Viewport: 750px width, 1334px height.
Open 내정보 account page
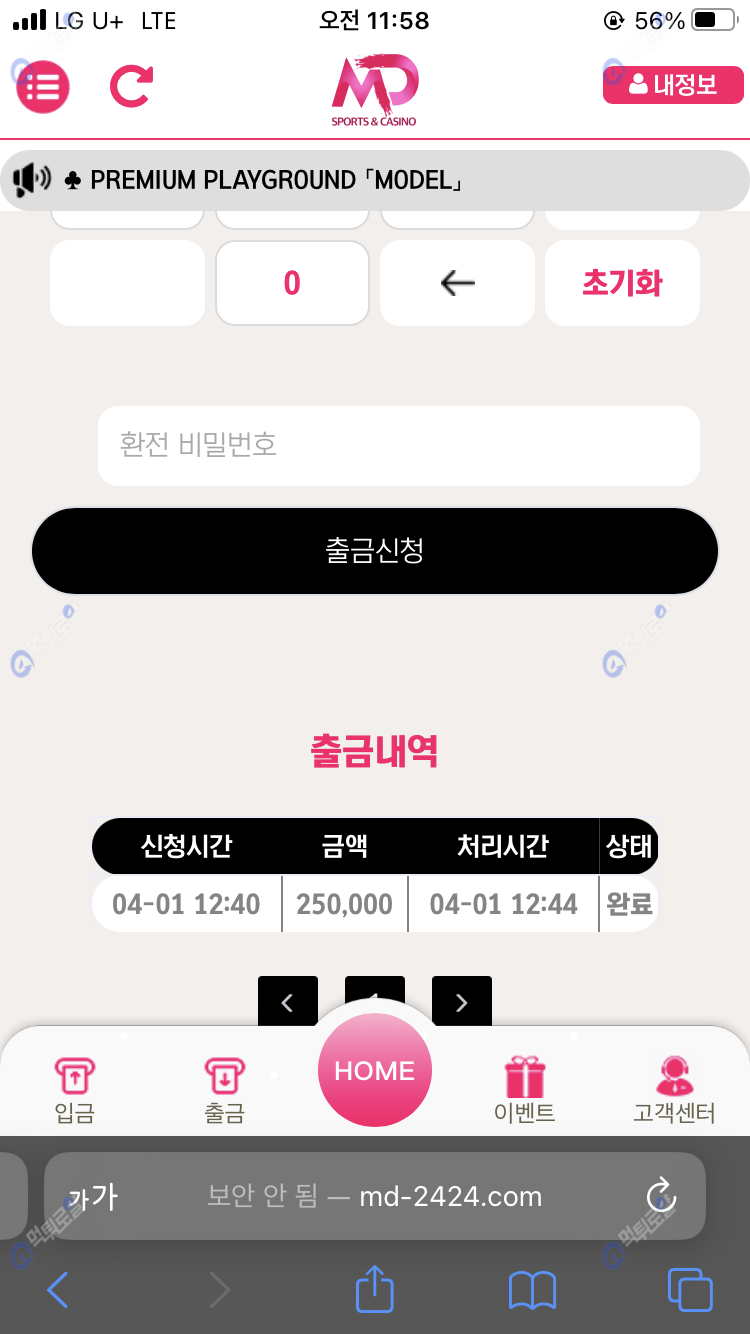pyautogui.click(x=673, y=85)
